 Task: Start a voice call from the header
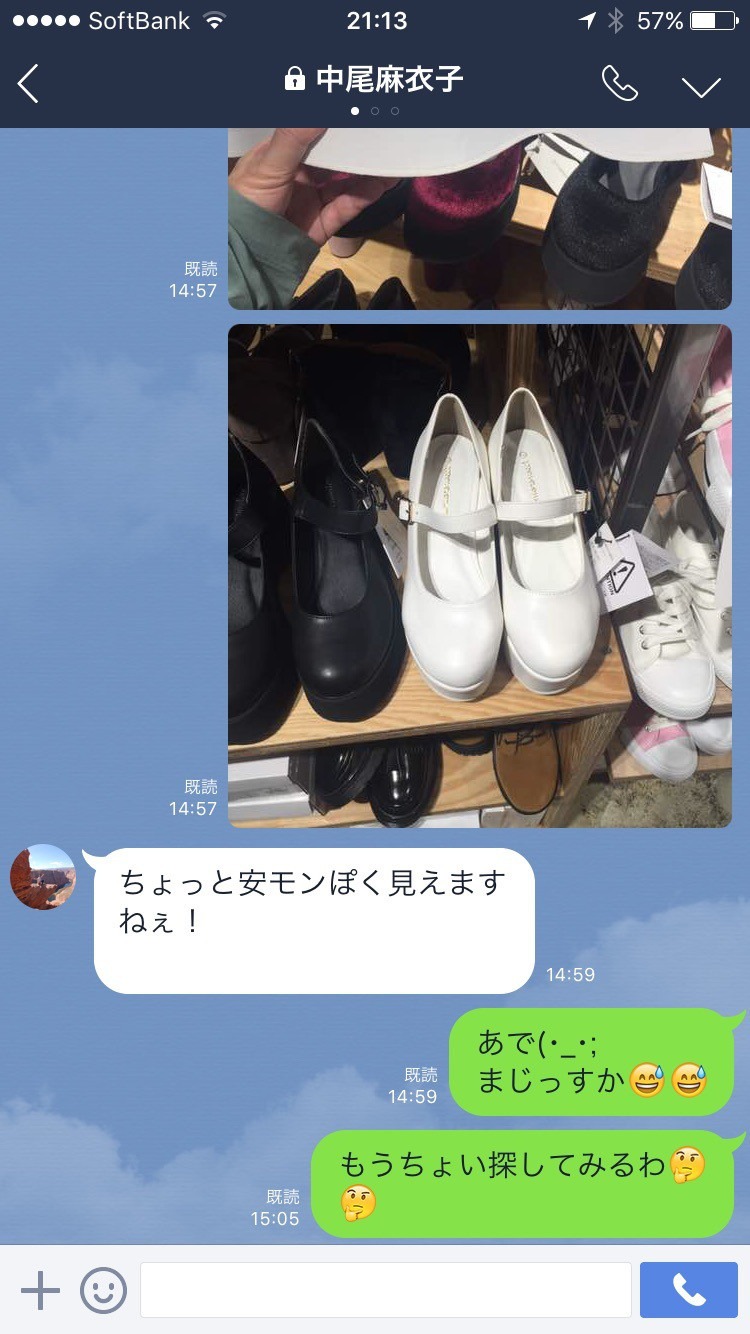point(619,84)
